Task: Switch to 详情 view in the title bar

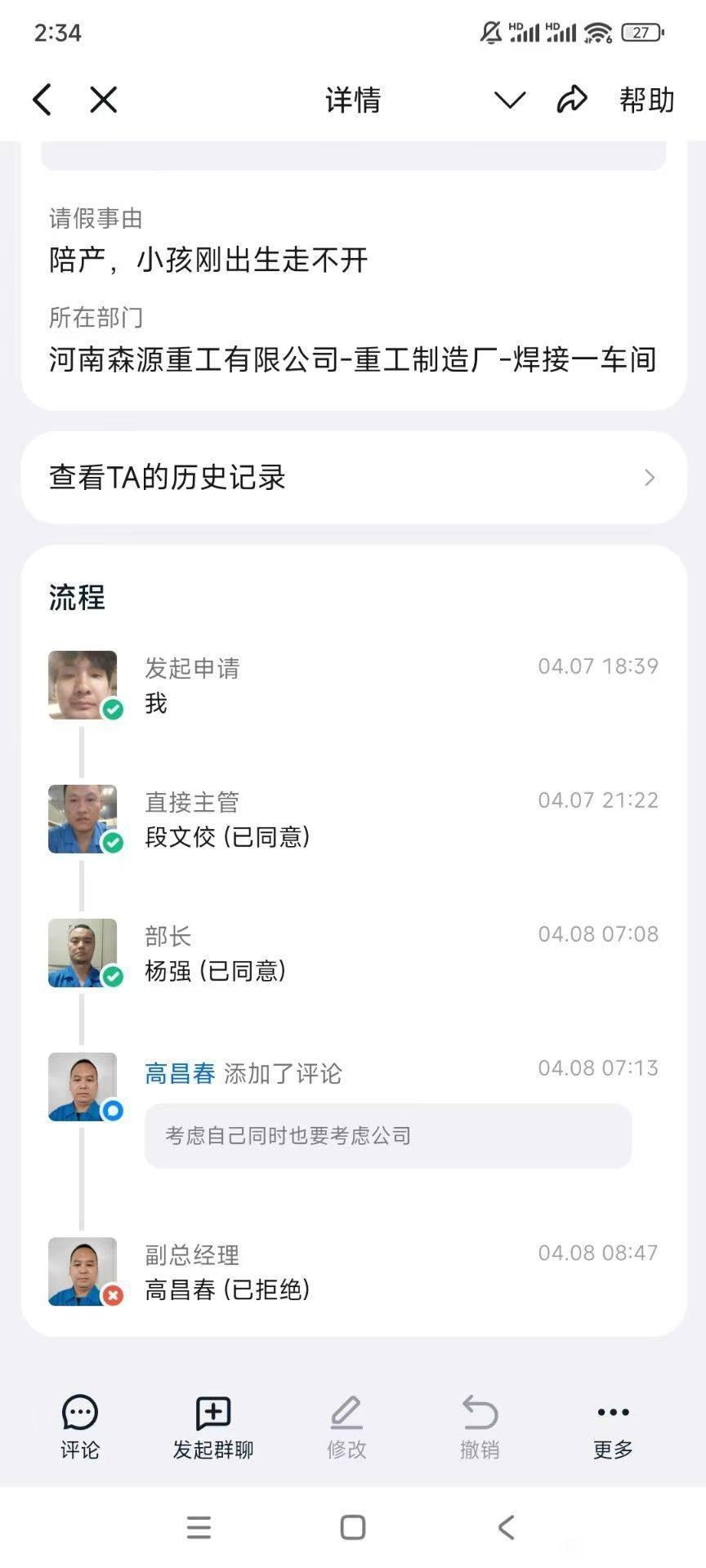Action: pyautogui.click(x=352, y=99)
